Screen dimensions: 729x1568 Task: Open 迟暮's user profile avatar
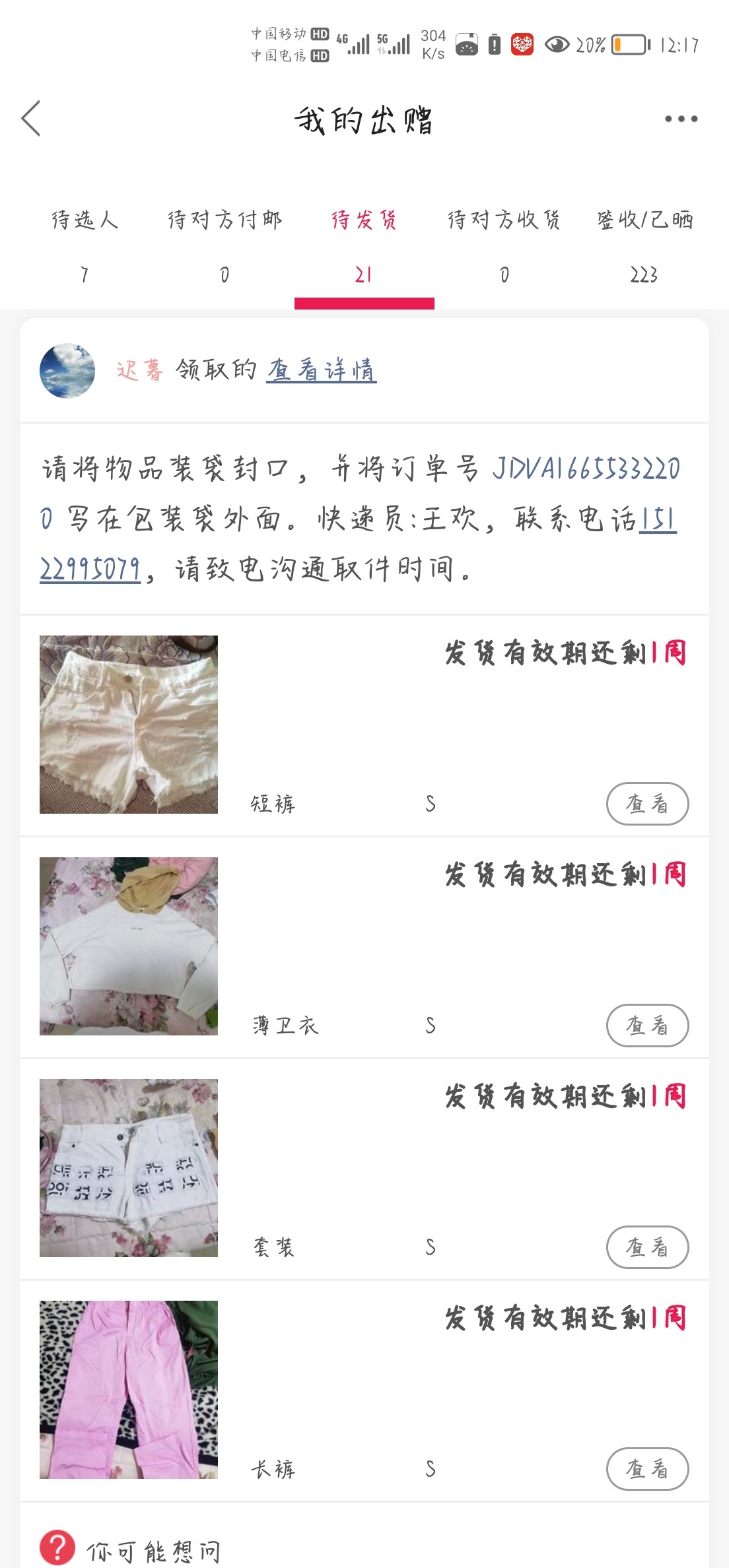67,370
